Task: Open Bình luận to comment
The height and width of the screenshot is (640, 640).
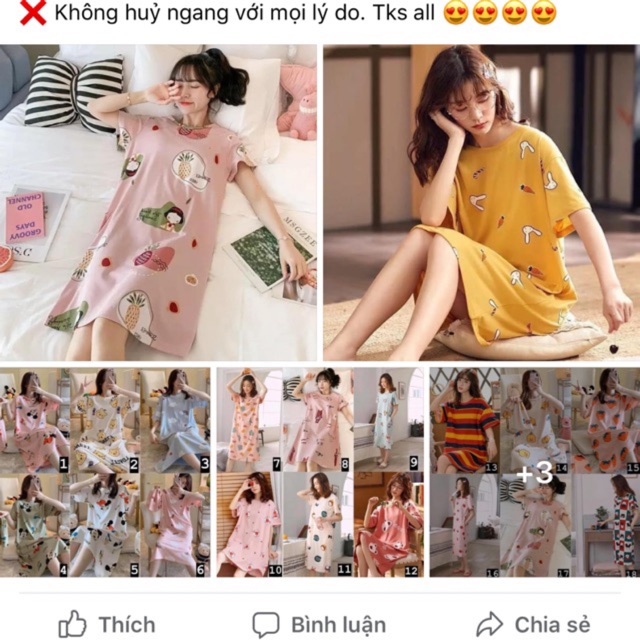Action: [x=318, y=625]
